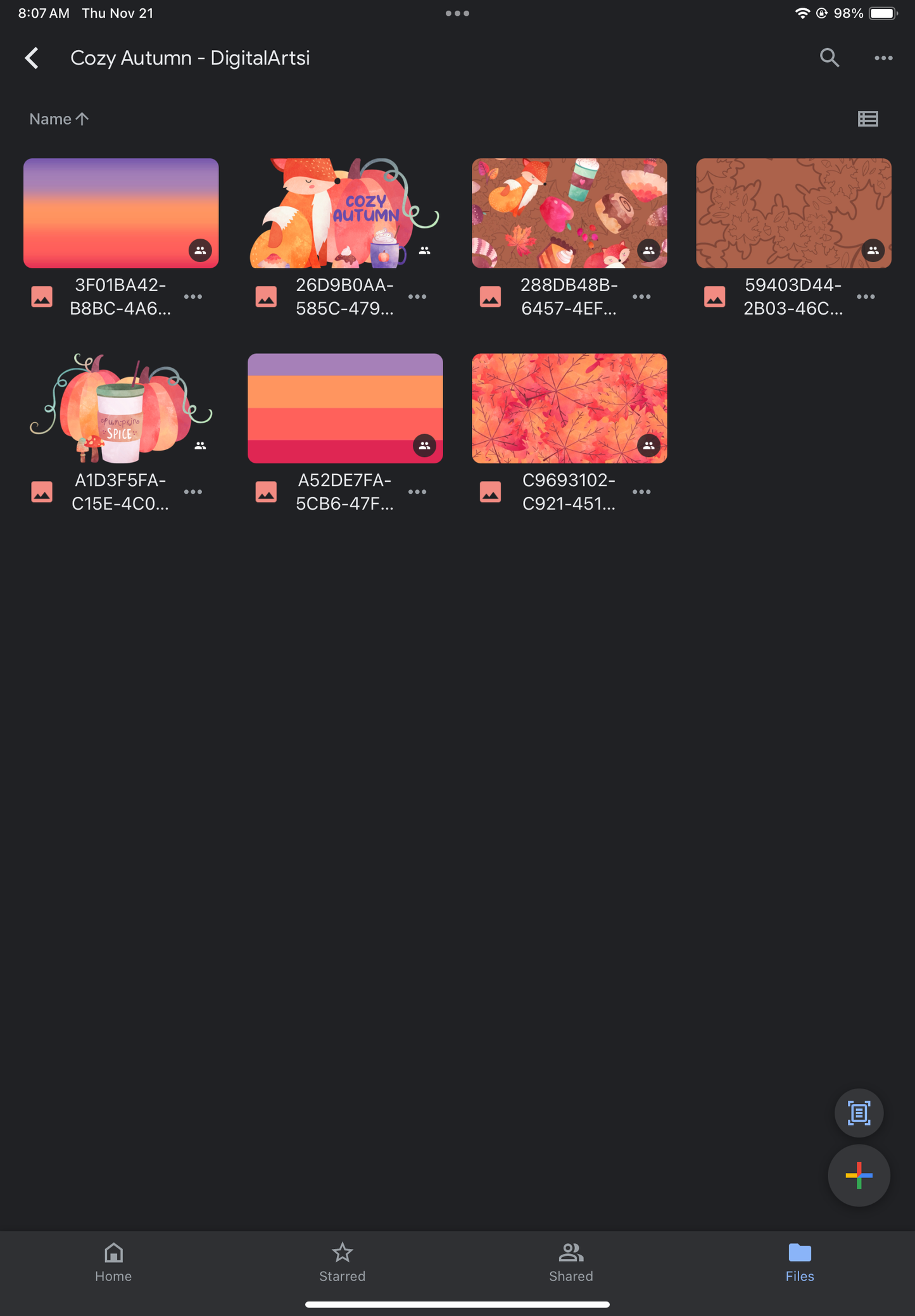The width and height of the screenshot is (915, 1316).
Task: Open image 288DB48B pattern thumbnail
Action: pos(569,213)
